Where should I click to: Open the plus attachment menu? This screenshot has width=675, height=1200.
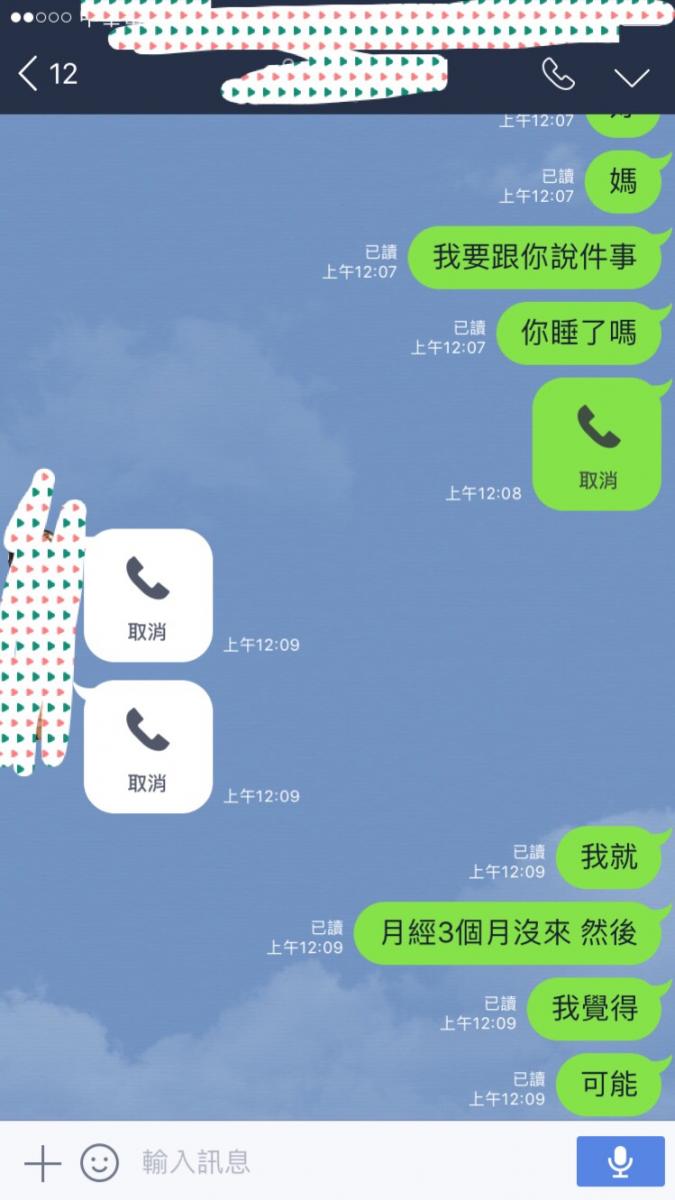click(x=42, y=1163)
